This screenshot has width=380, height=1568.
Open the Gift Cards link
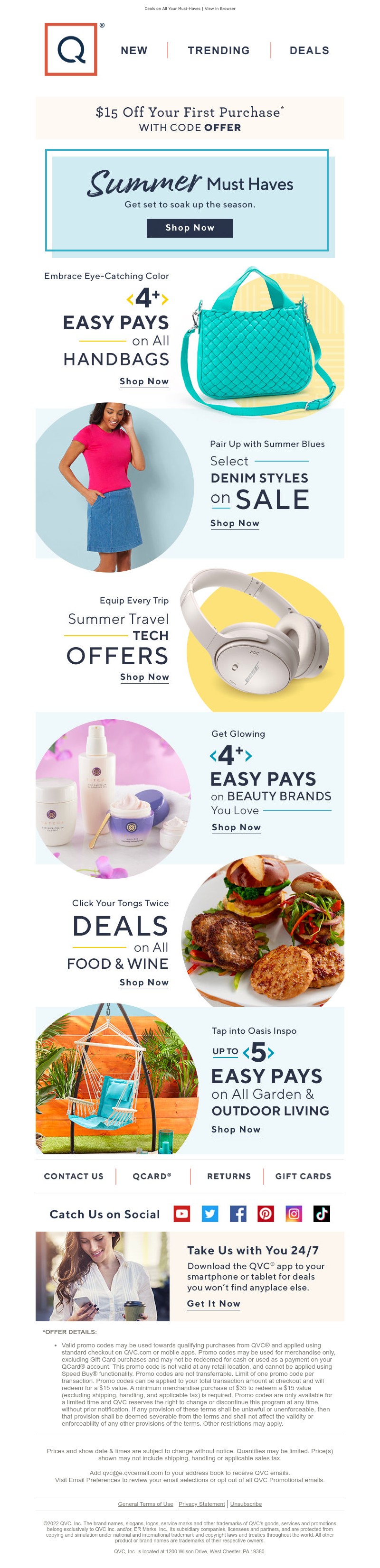pyautogui.click(x=303, y=1177)
